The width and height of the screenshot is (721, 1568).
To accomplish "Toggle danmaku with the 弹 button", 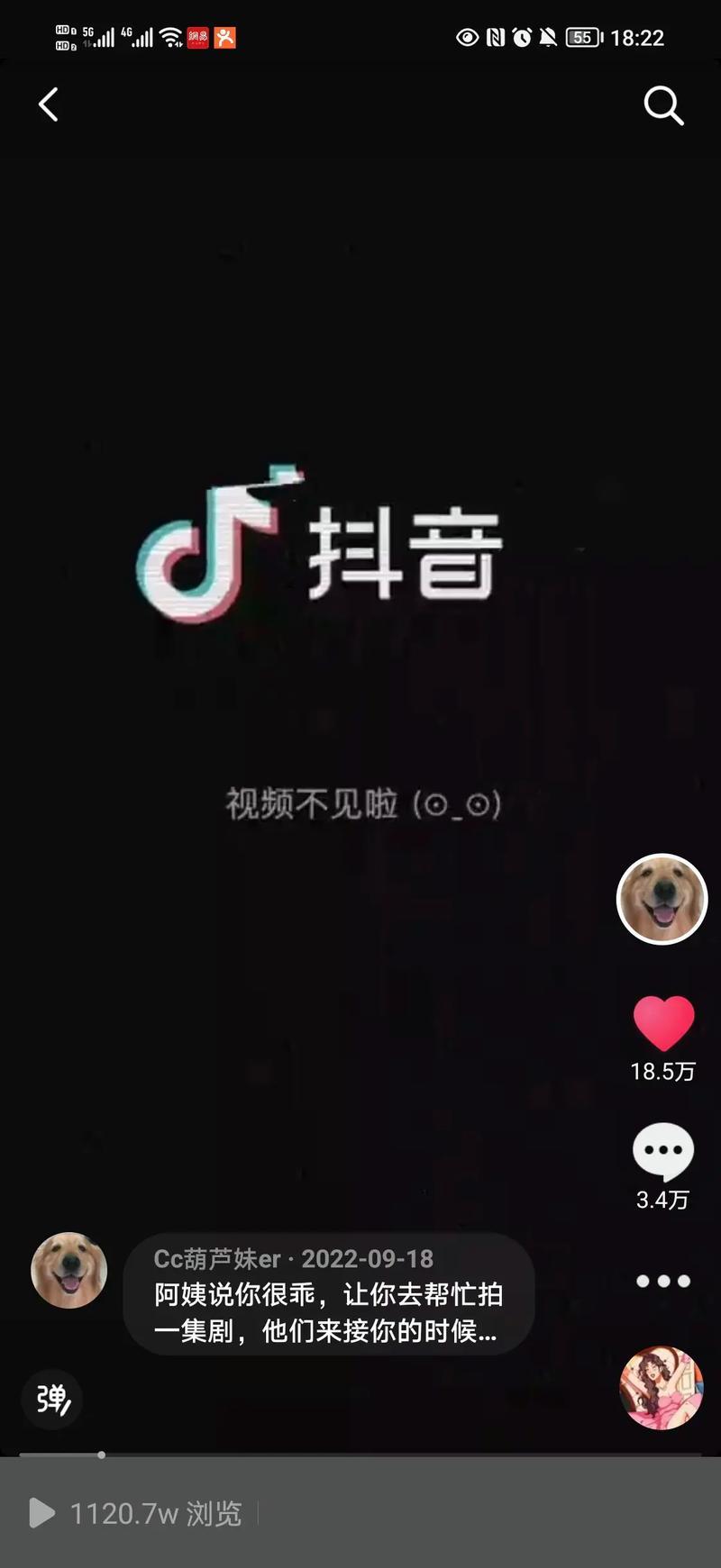I will tap(51, 1400).
